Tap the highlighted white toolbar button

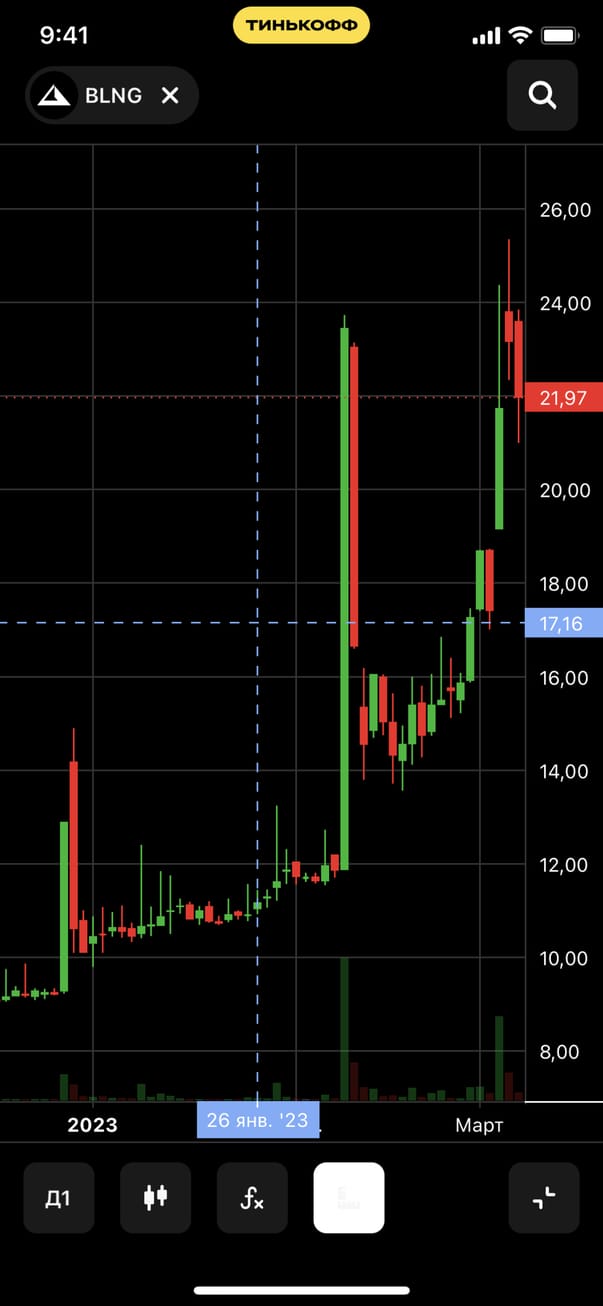348,1197
